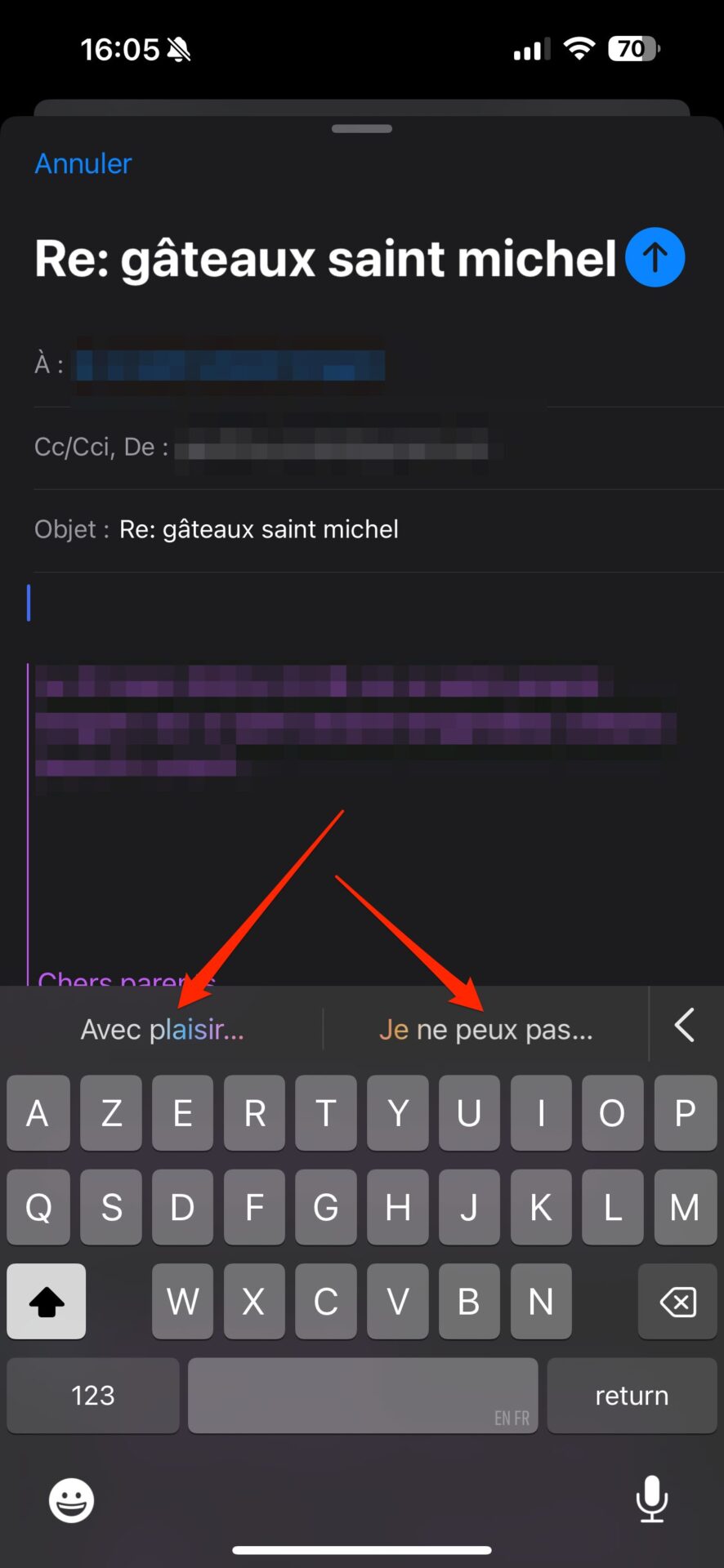Send the email with the blue arrow
The width and height of the screenshot is (724, 1568).
655,257
